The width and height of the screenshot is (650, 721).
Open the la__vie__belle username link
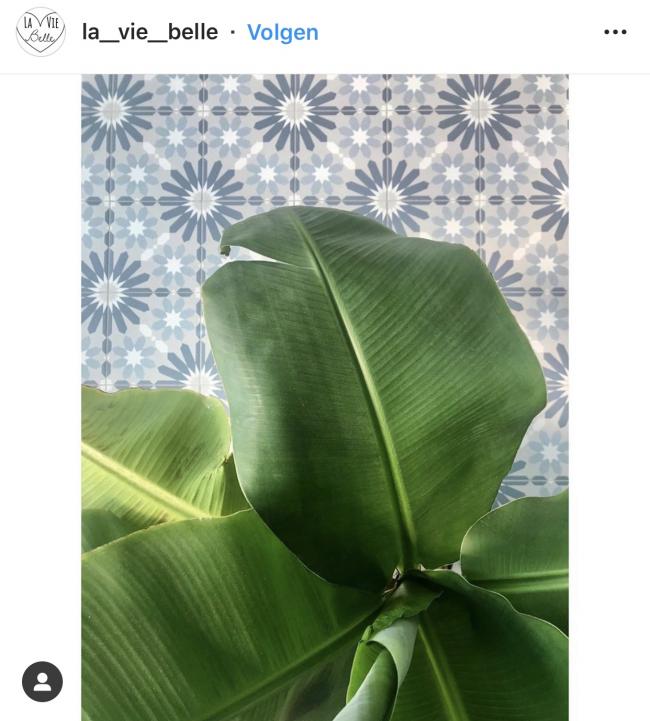pyautogui.click(x=150, y=32)
